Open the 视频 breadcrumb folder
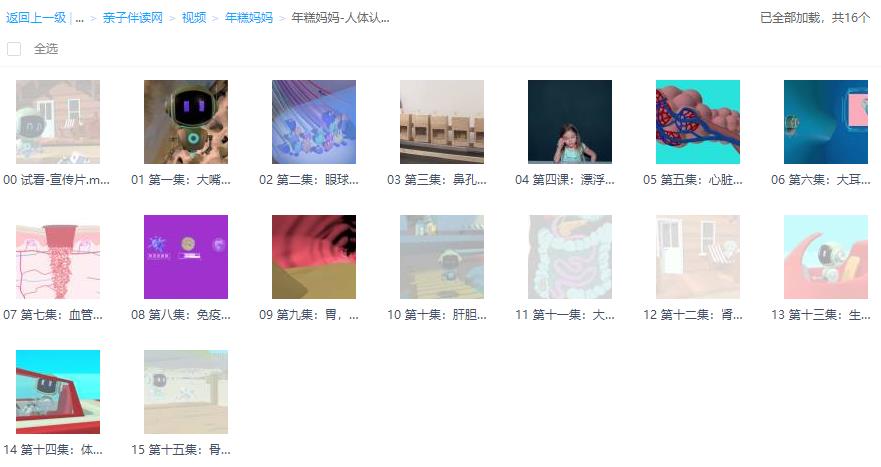Viewport: 881px width, 467px height. (194, 18)
